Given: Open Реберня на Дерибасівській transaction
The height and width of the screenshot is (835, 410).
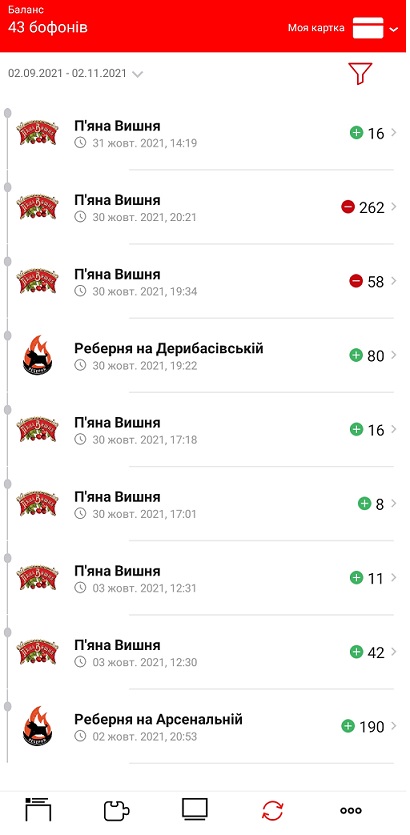Looking at the screenshot, I should click(205, 355).
